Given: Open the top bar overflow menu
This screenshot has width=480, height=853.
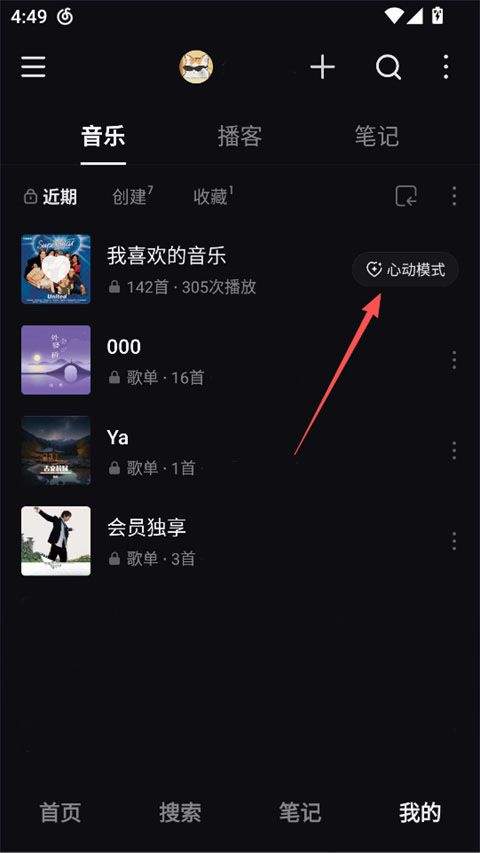Looking at the screenshot, I should [x=446, y=67].
